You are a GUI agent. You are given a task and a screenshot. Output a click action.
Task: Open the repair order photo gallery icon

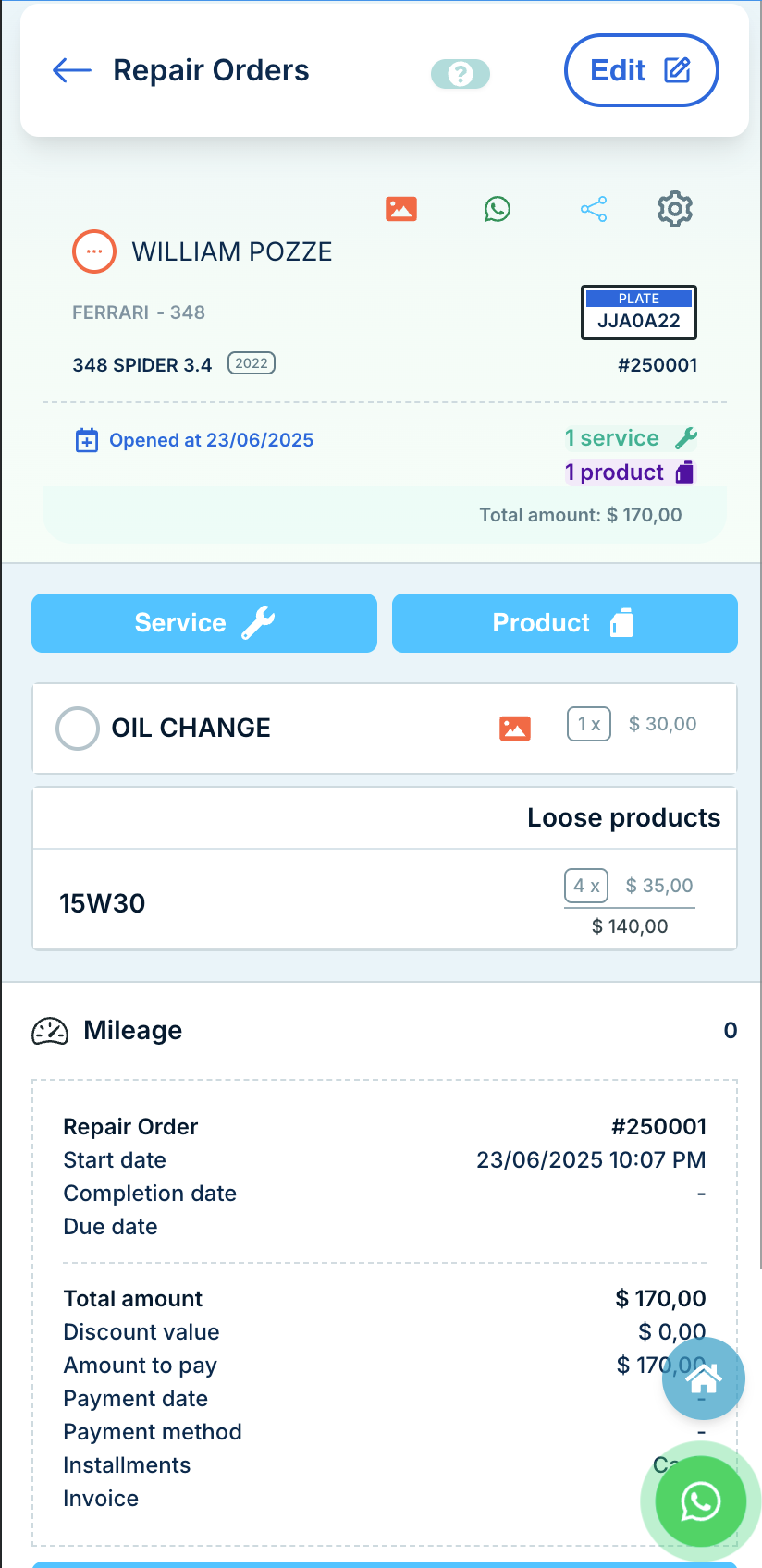click(x=401, y=209)
